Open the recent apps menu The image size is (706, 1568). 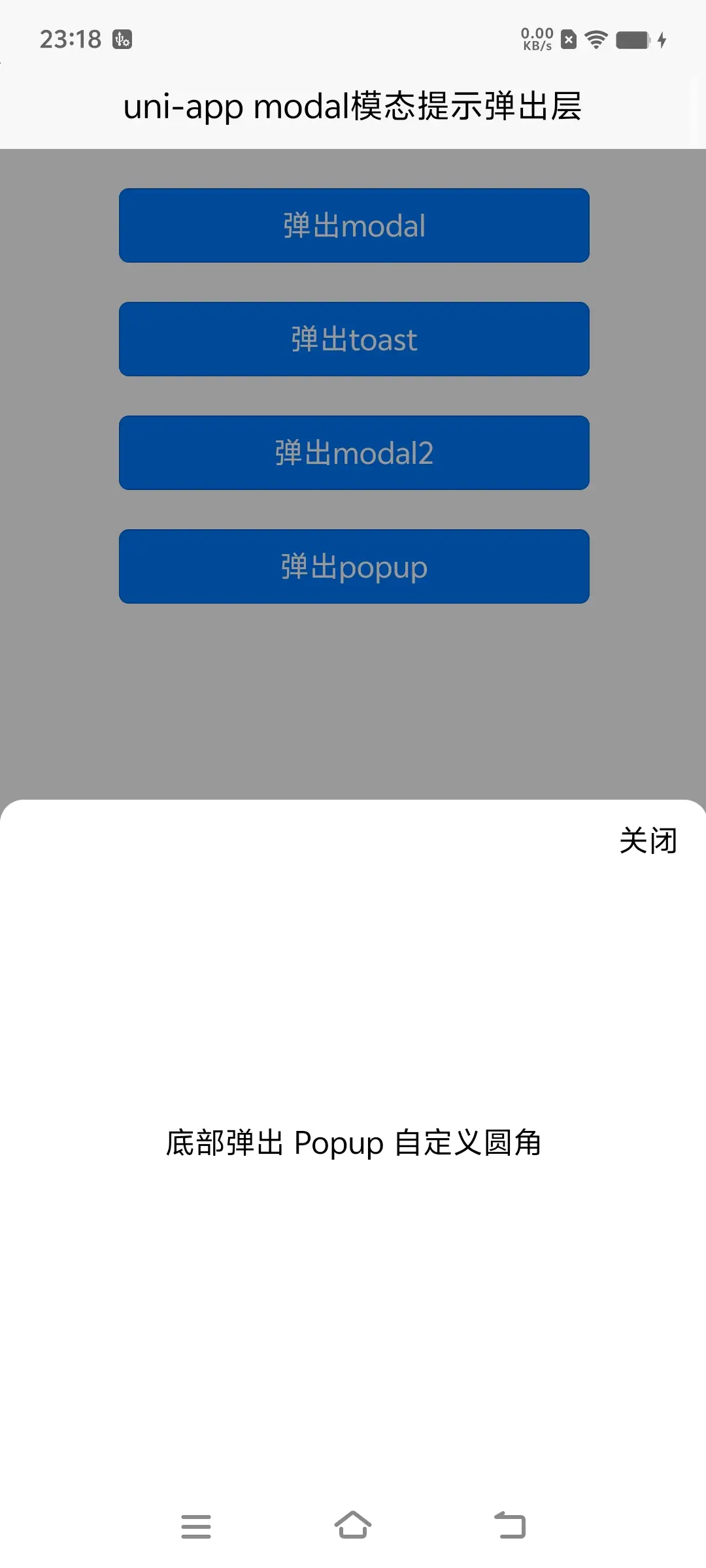pos(196,1526)
